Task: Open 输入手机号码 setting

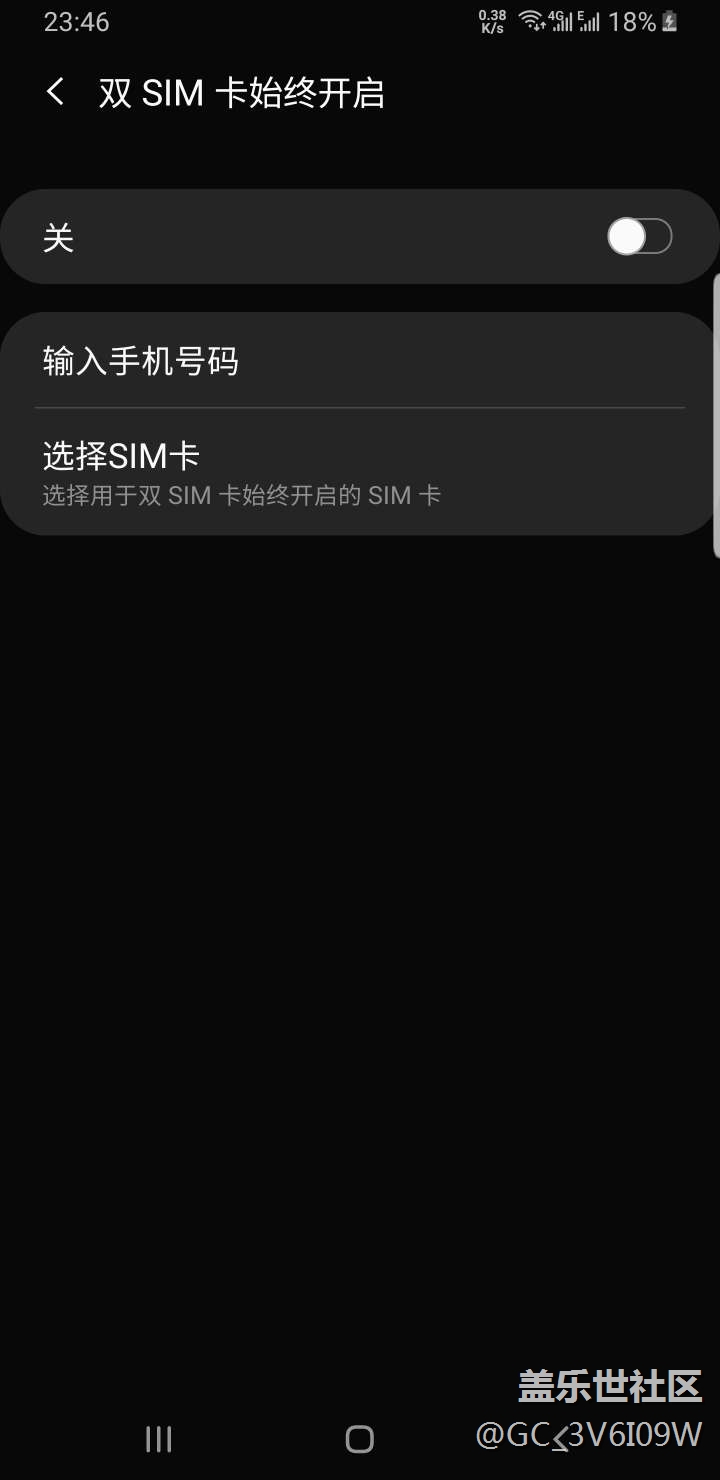Action: (x=360, y=361)
